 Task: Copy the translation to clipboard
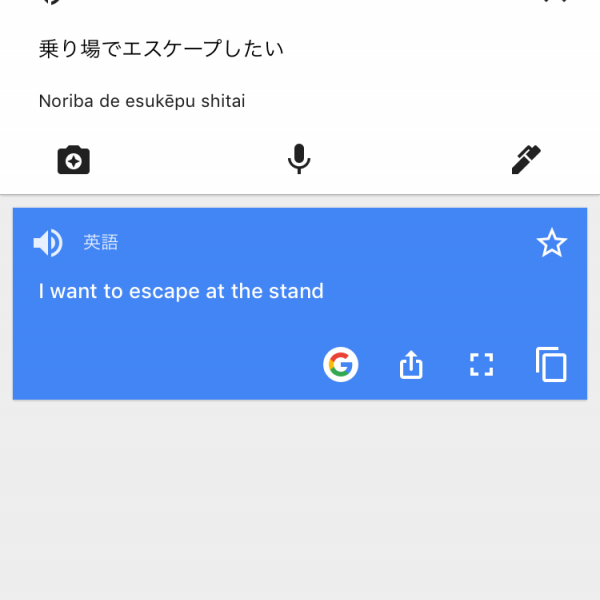pyautogui.click(x=551, y=365)
